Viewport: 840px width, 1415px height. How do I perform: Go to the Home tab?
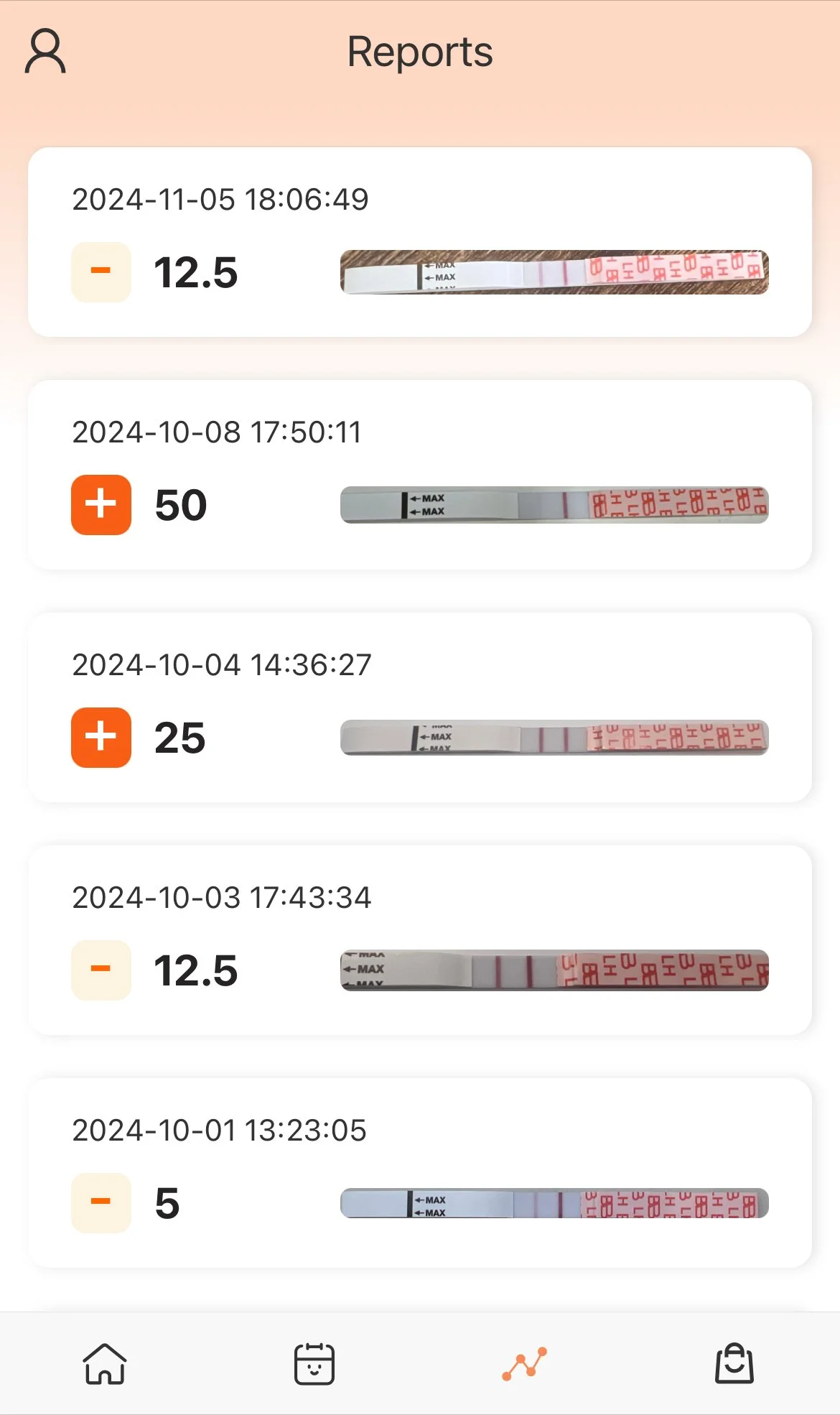tap(105, 1363)
